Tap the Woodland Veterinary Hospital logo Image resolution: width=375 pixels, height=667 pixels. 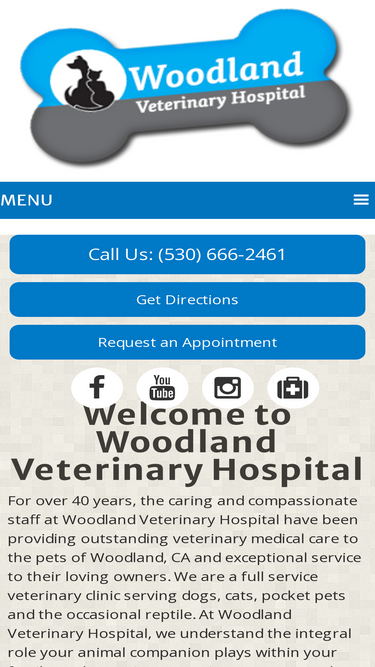[x=187, y=86]
